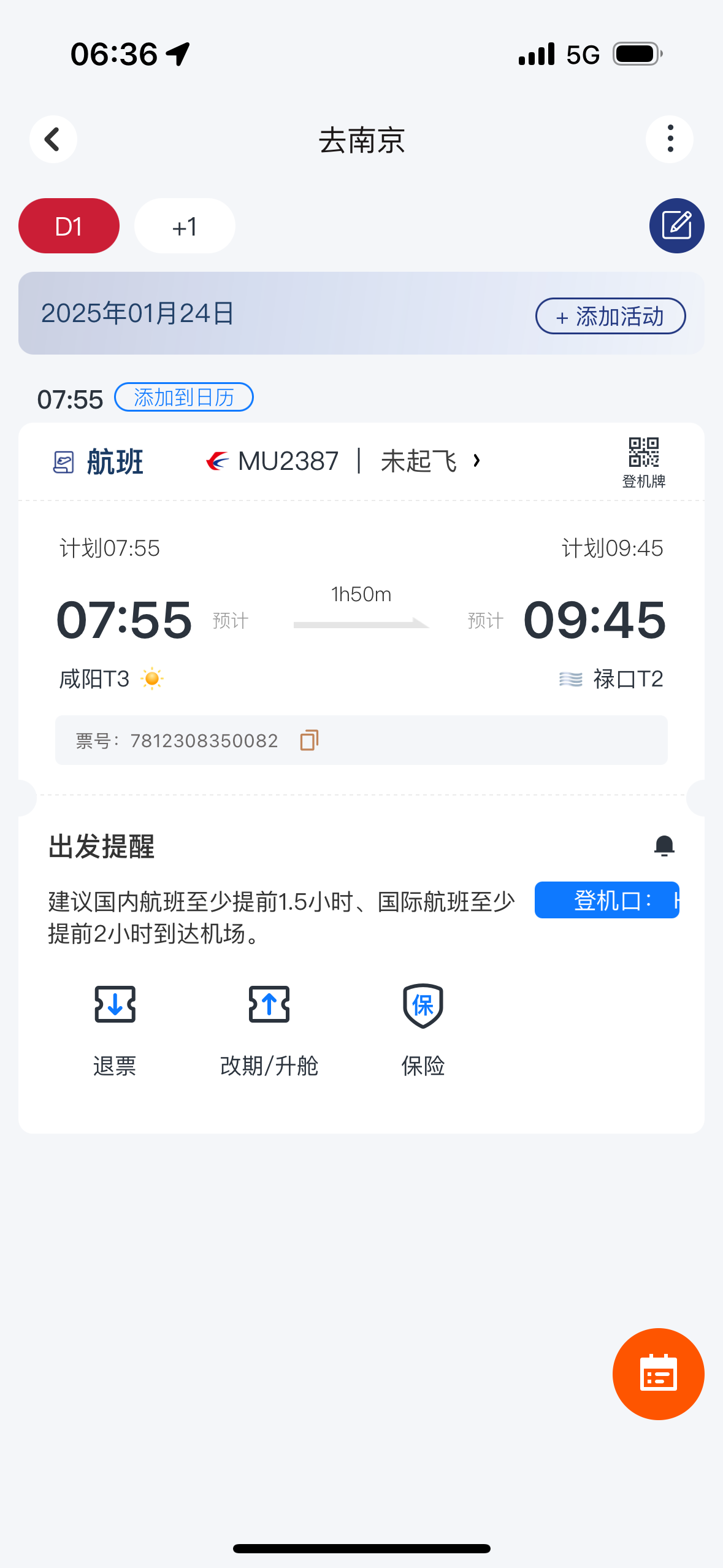Tap the 出发提醒 reminder bell
723x1568 pixels.
[664, 846]
